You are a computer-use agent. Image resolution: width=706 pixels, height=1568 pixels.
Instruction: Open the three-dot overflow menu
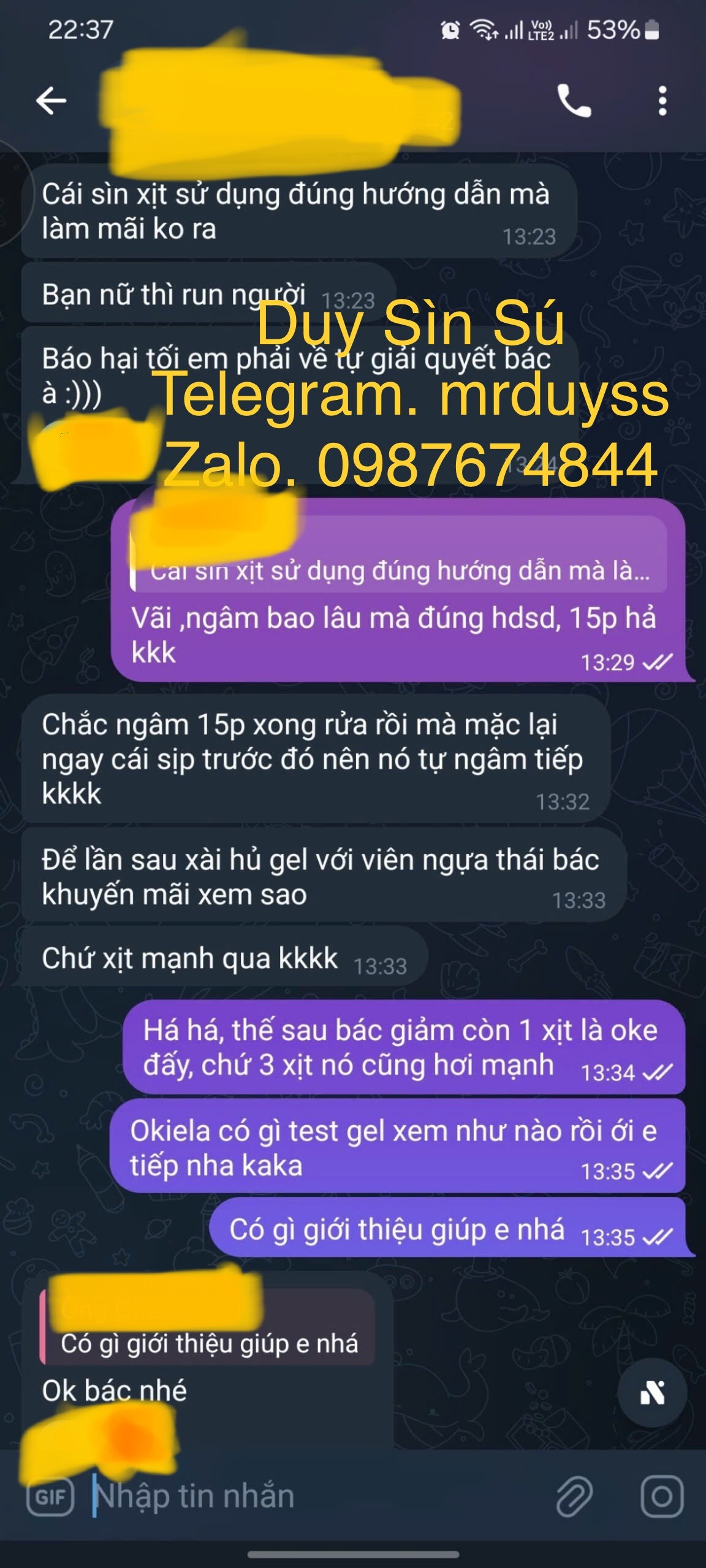662,100
